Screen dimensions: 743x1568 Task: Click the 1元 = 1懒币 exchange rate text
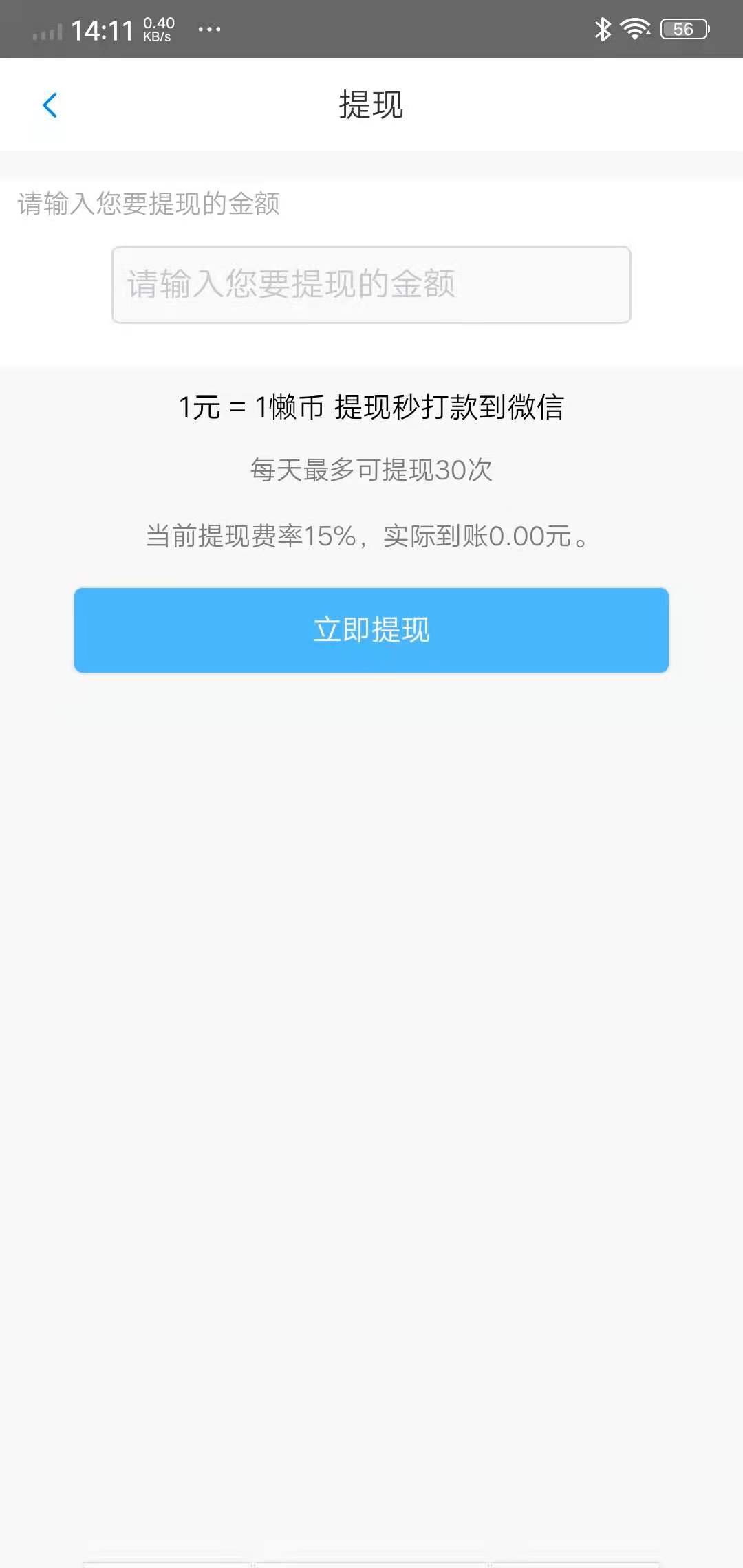click(x=371, y=406)
